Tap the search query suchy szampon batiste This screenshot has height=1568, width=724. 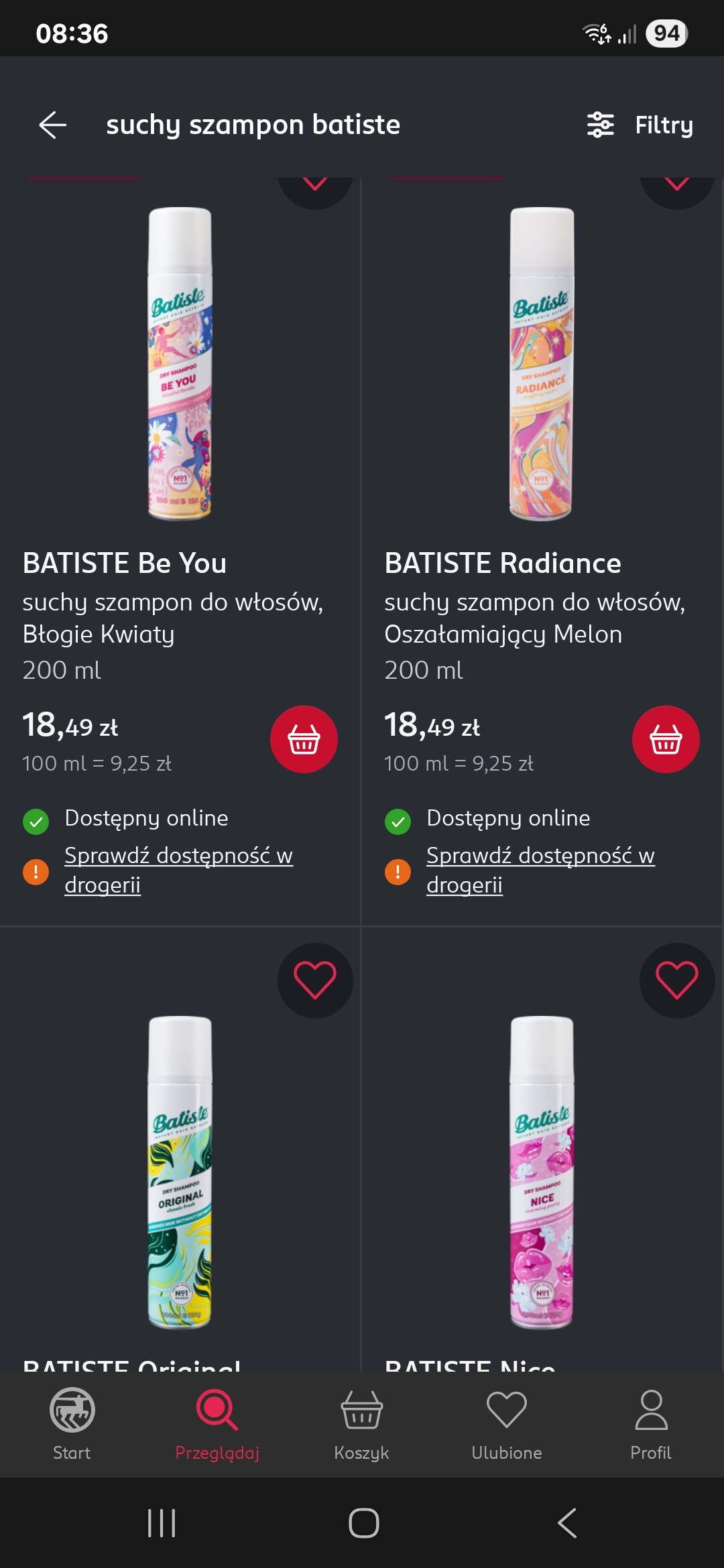click(x=253, y=125)
